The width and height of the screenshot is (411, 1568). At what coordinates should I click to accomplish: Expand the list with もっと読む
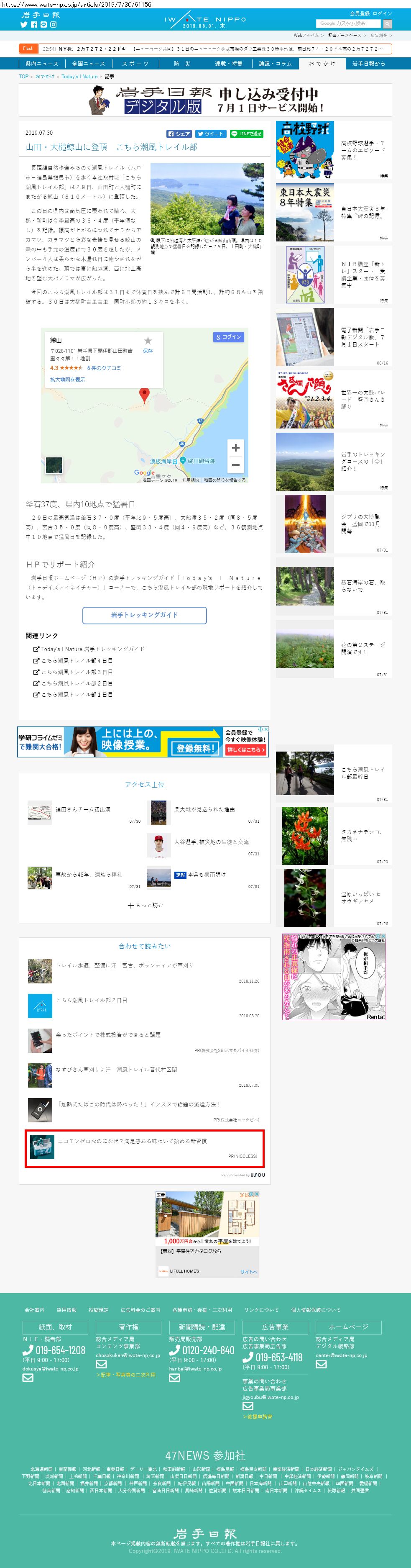click(x=145, y=905)
